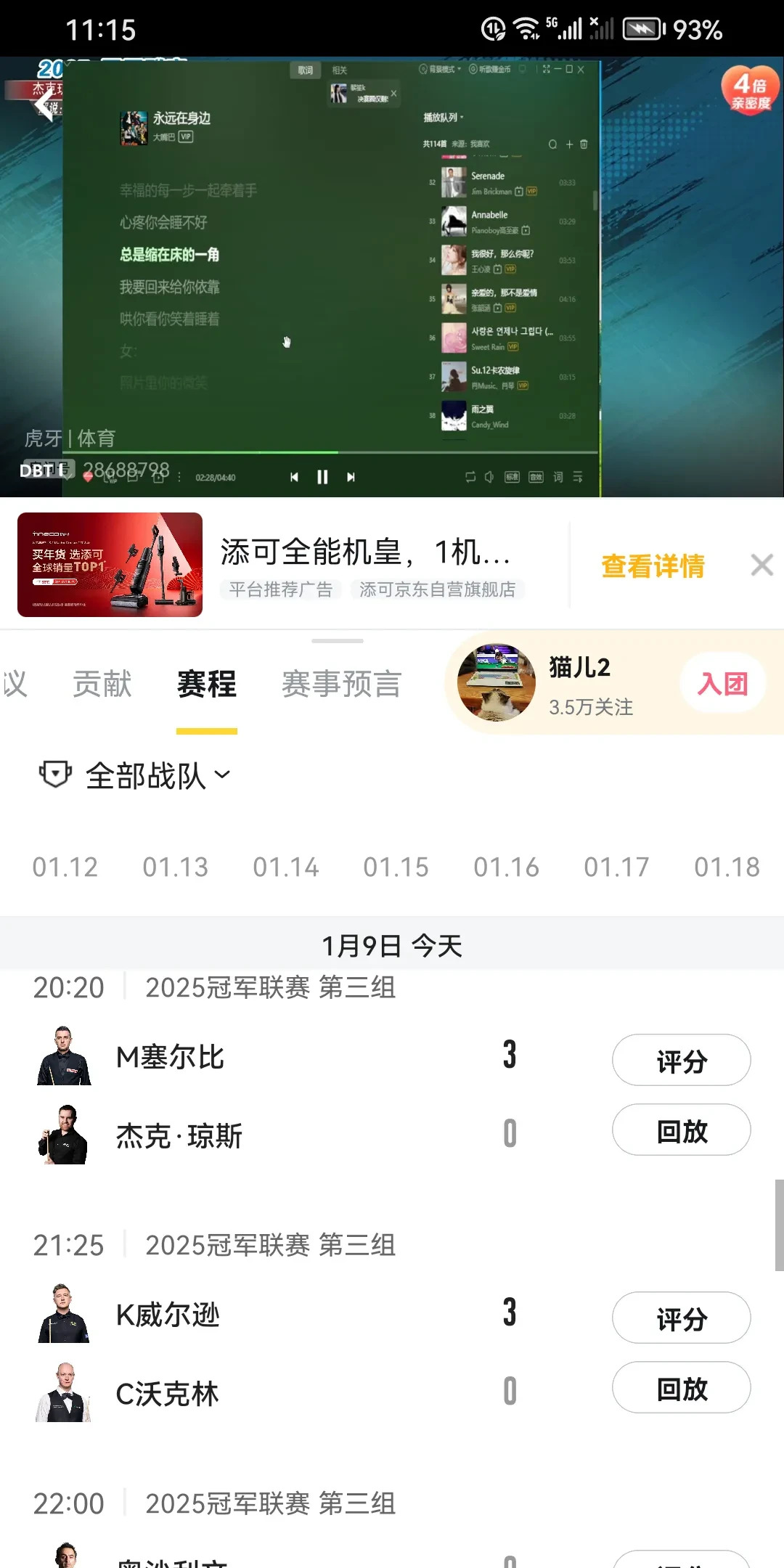Image resolution: width=784 pixels, height=1568 pixels.
Task: Toggle the repeat playback mode
Action: pos(470,476)
